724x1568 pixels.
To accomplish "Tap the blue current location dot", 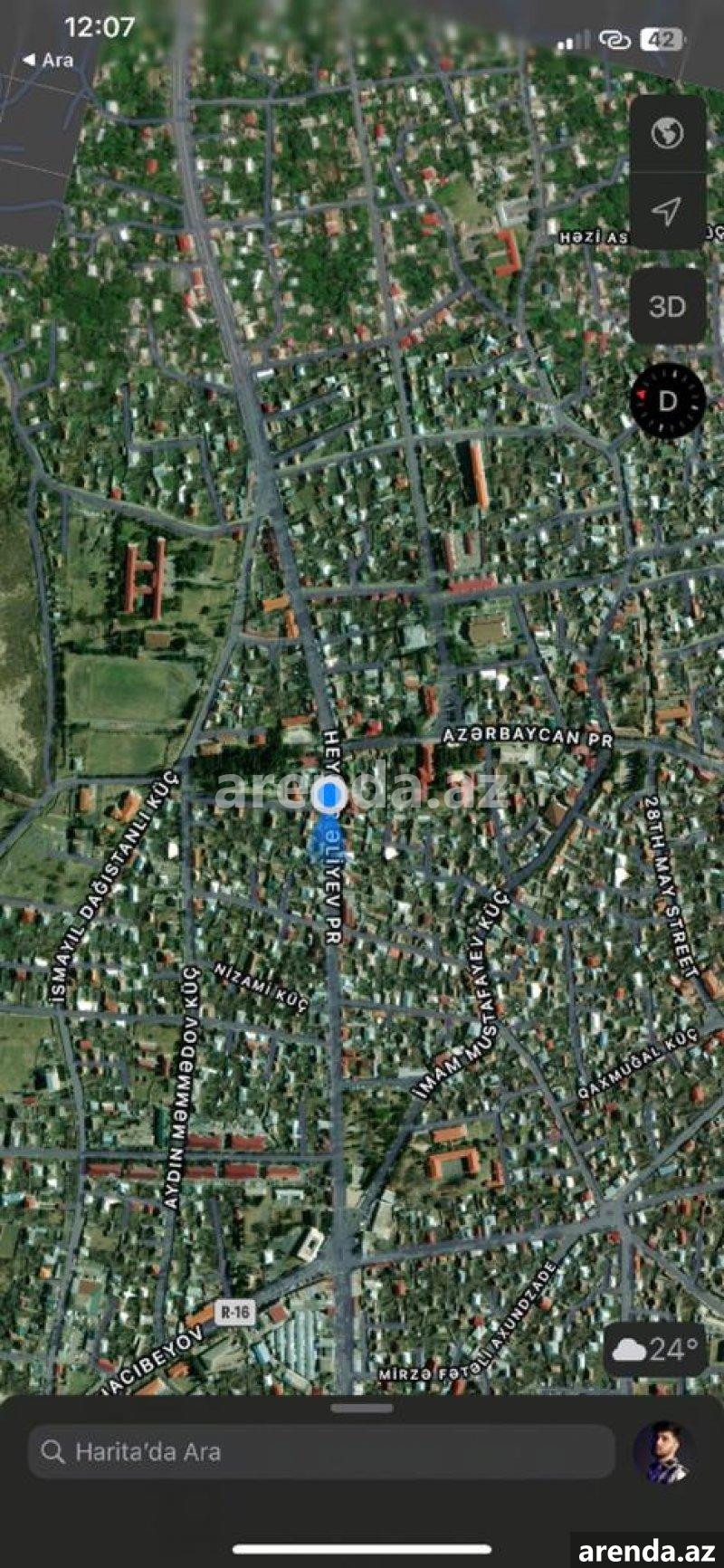I will point(329,795).
